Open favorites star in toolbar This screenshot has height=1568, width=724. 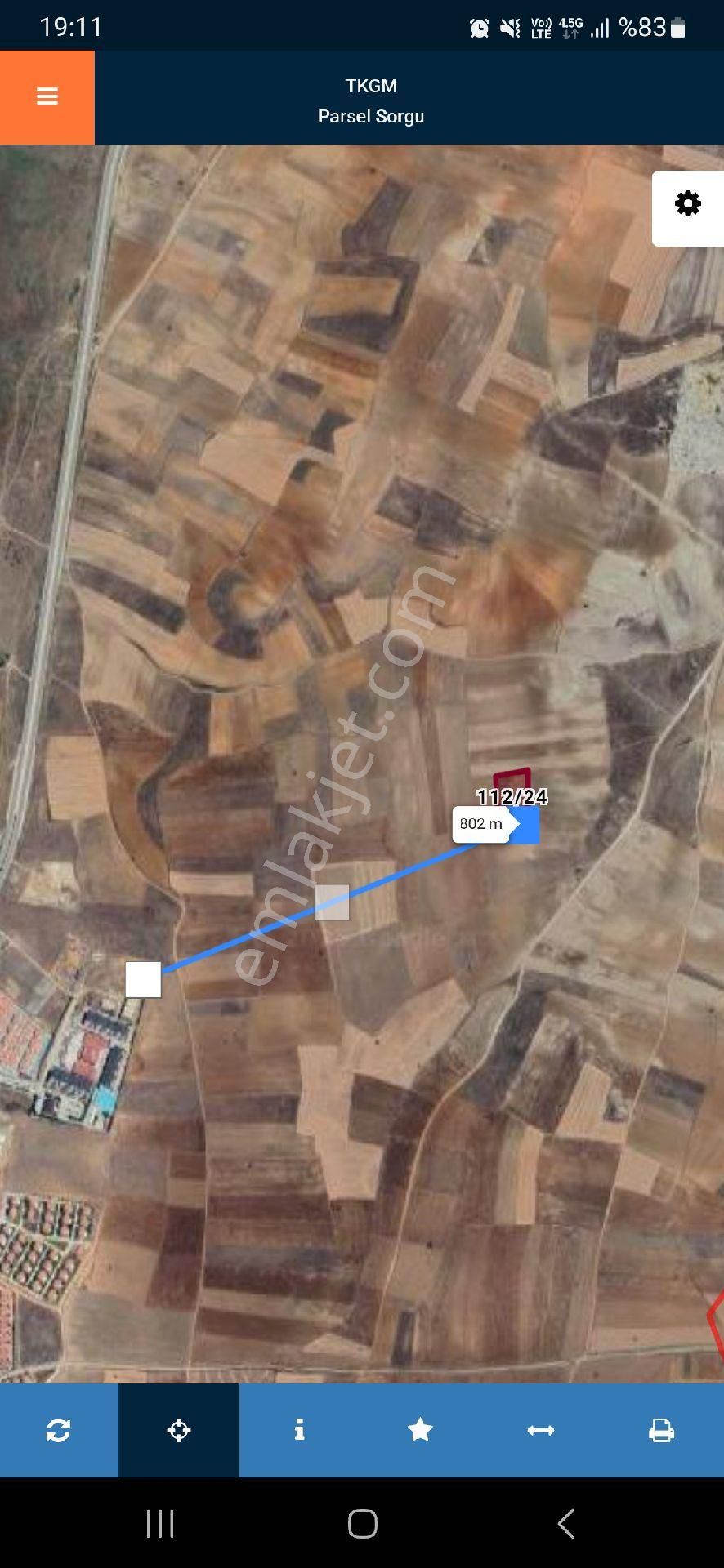tap(420, 1430)
